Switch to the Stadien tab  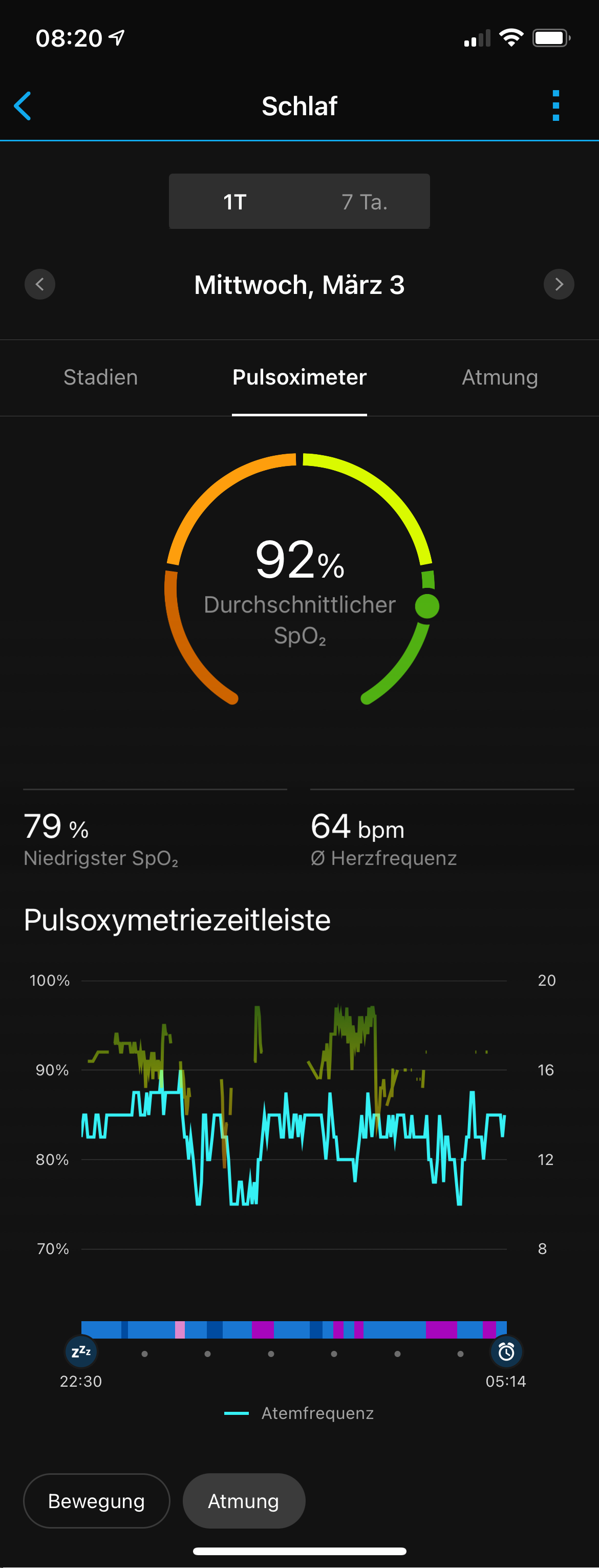pos(100,377)
